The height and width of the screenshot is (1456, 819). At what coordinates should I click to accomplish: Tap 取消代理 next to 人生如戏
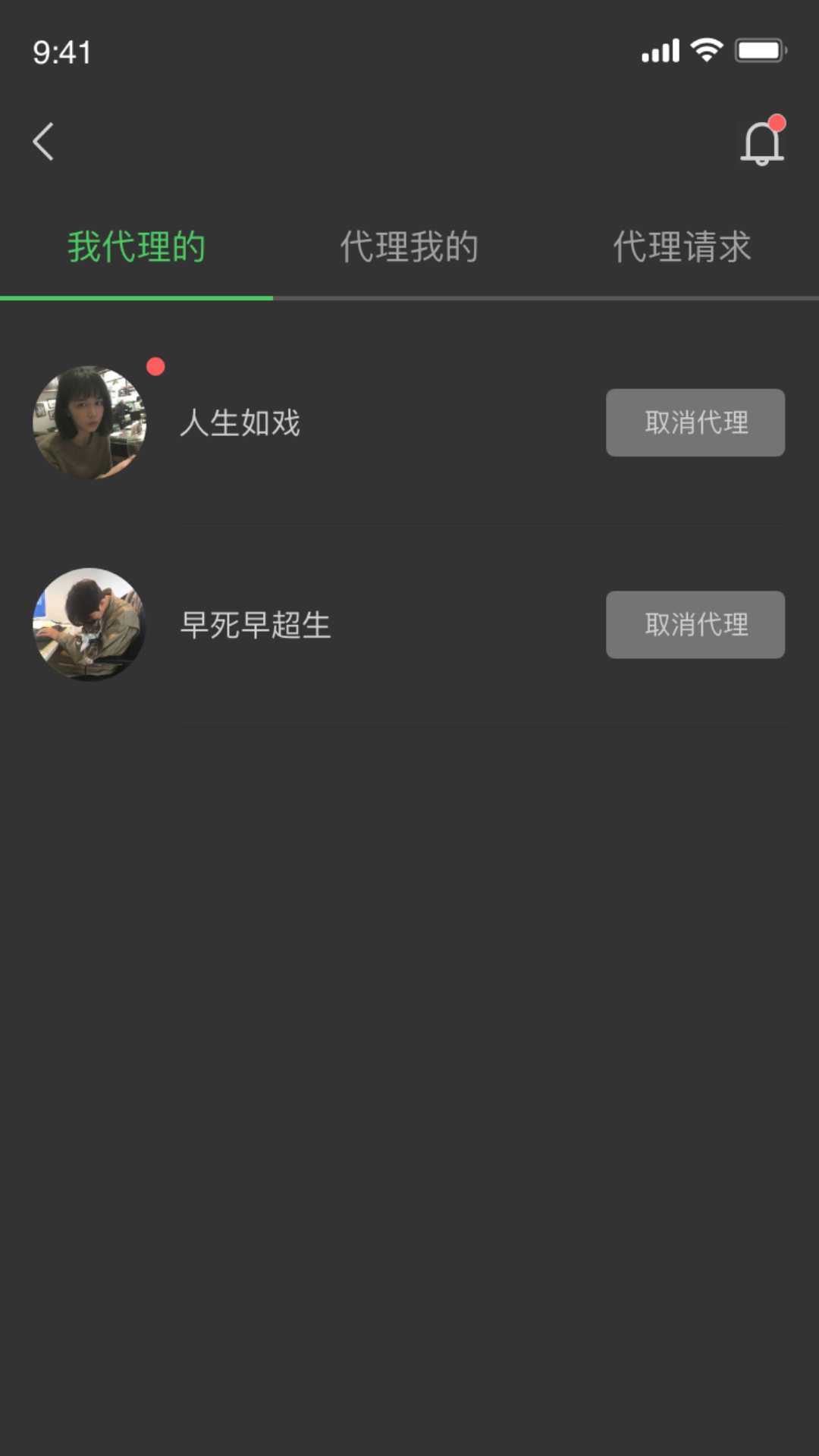click(x=695, y=422)
